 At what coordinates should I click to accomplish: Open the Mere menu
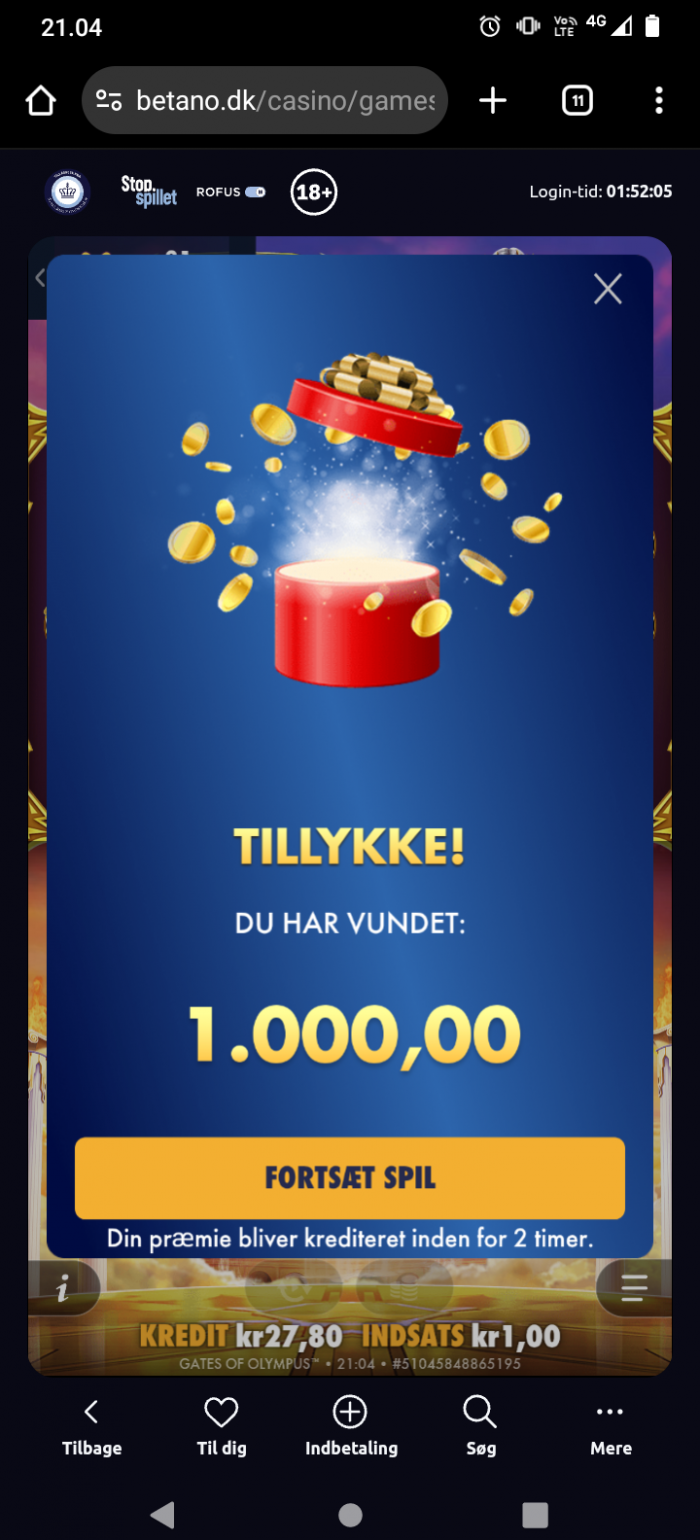click(610, 1427)
